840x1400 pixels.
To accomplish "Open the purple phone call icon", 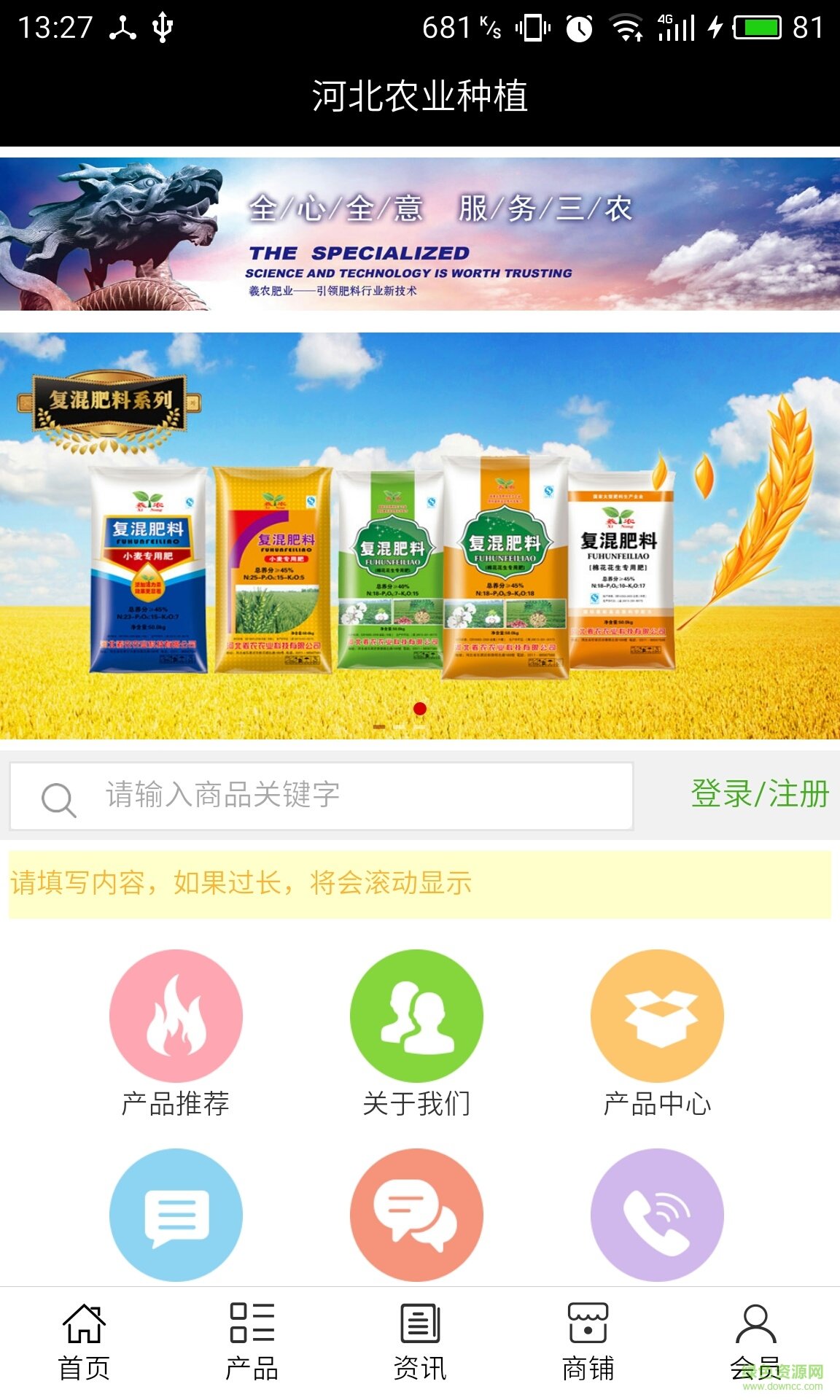I will pos(657,1215).
